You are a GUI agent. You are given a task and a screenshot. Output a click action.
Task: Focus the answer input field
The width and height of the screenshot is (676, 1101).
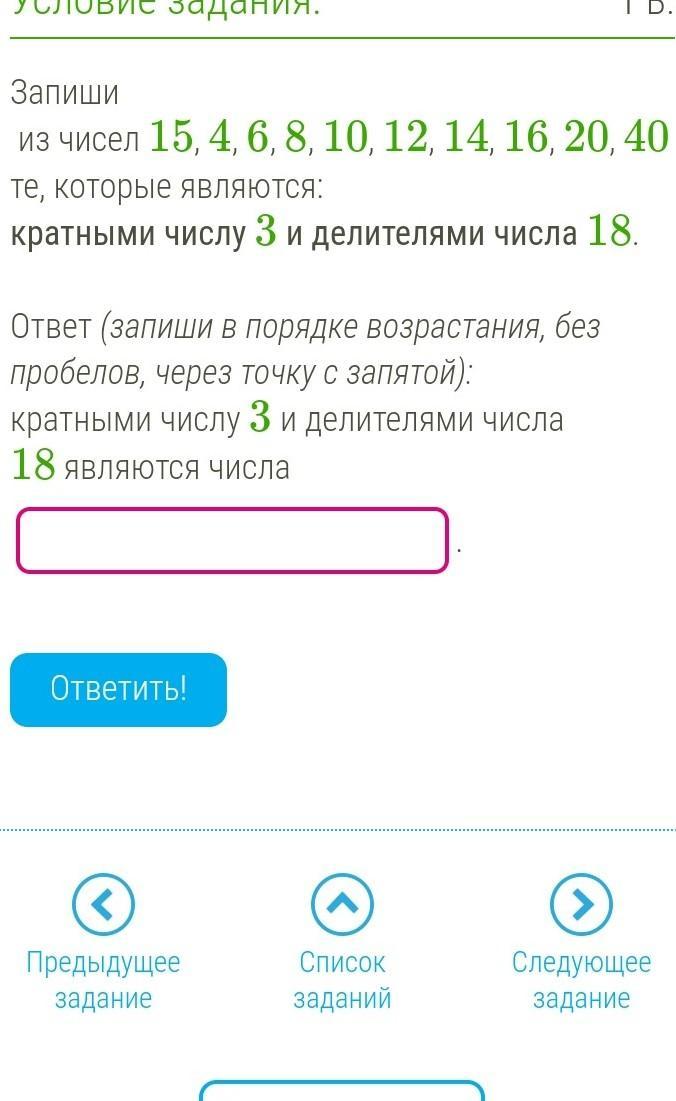[232, 541]
